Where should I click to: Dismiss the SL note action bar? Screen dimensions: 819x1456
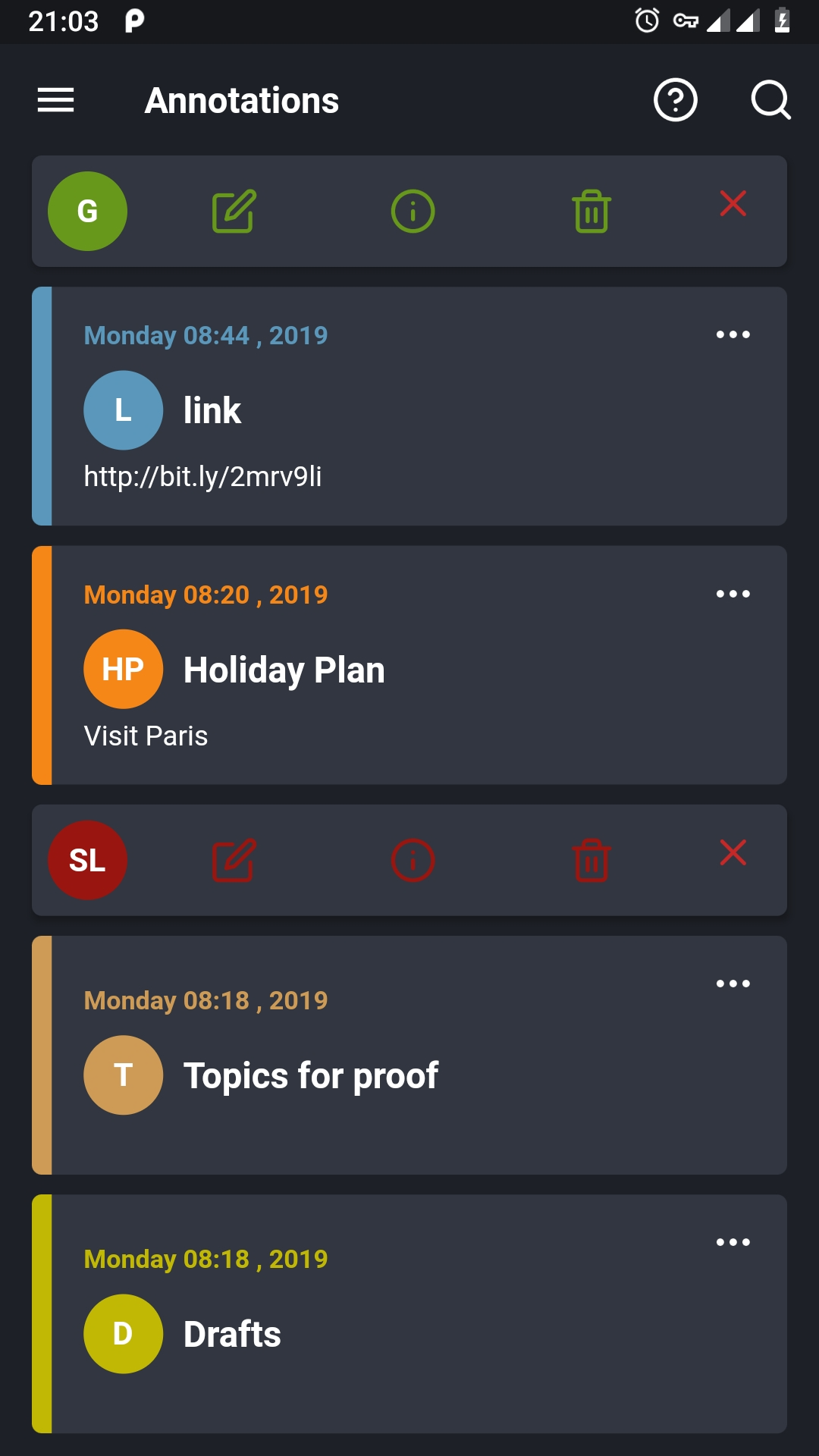coord(733,852)
